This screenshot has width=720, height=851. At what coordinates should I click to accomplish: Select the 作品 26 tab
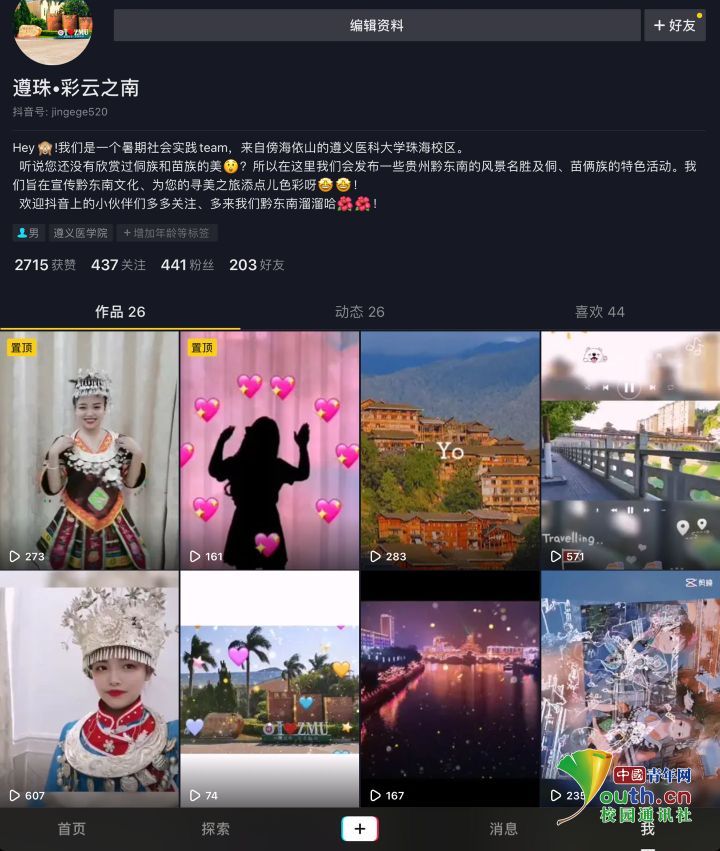point(120,312)
